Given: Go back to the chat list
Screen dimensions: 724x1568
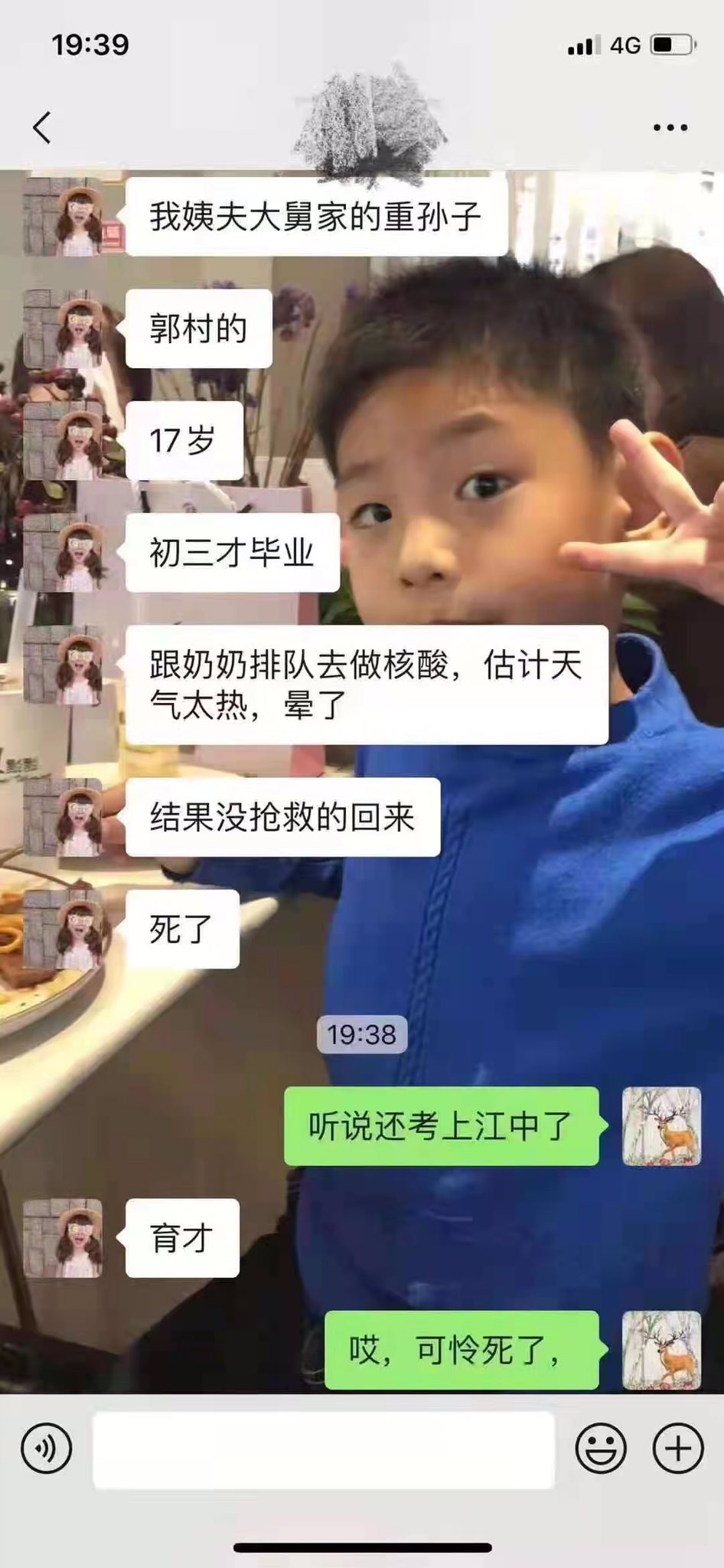Looking at the screenshot, I should (x=43, y=127).
